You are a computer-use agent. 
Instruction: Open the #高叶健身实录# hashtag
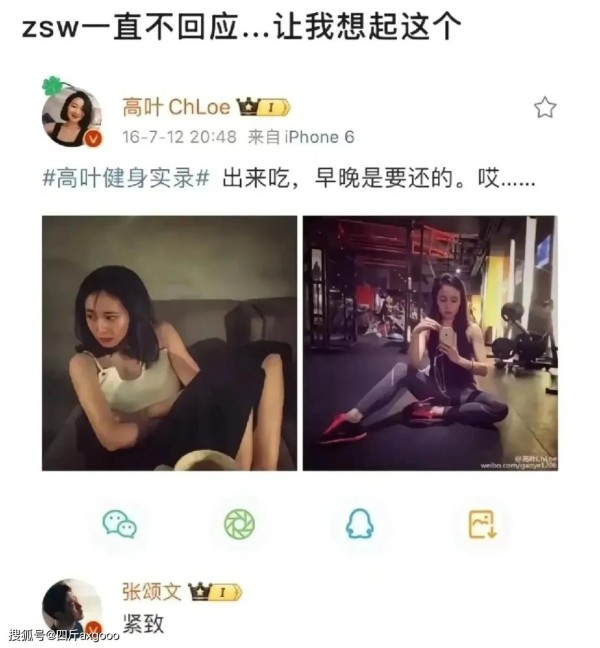coord(126,180)
